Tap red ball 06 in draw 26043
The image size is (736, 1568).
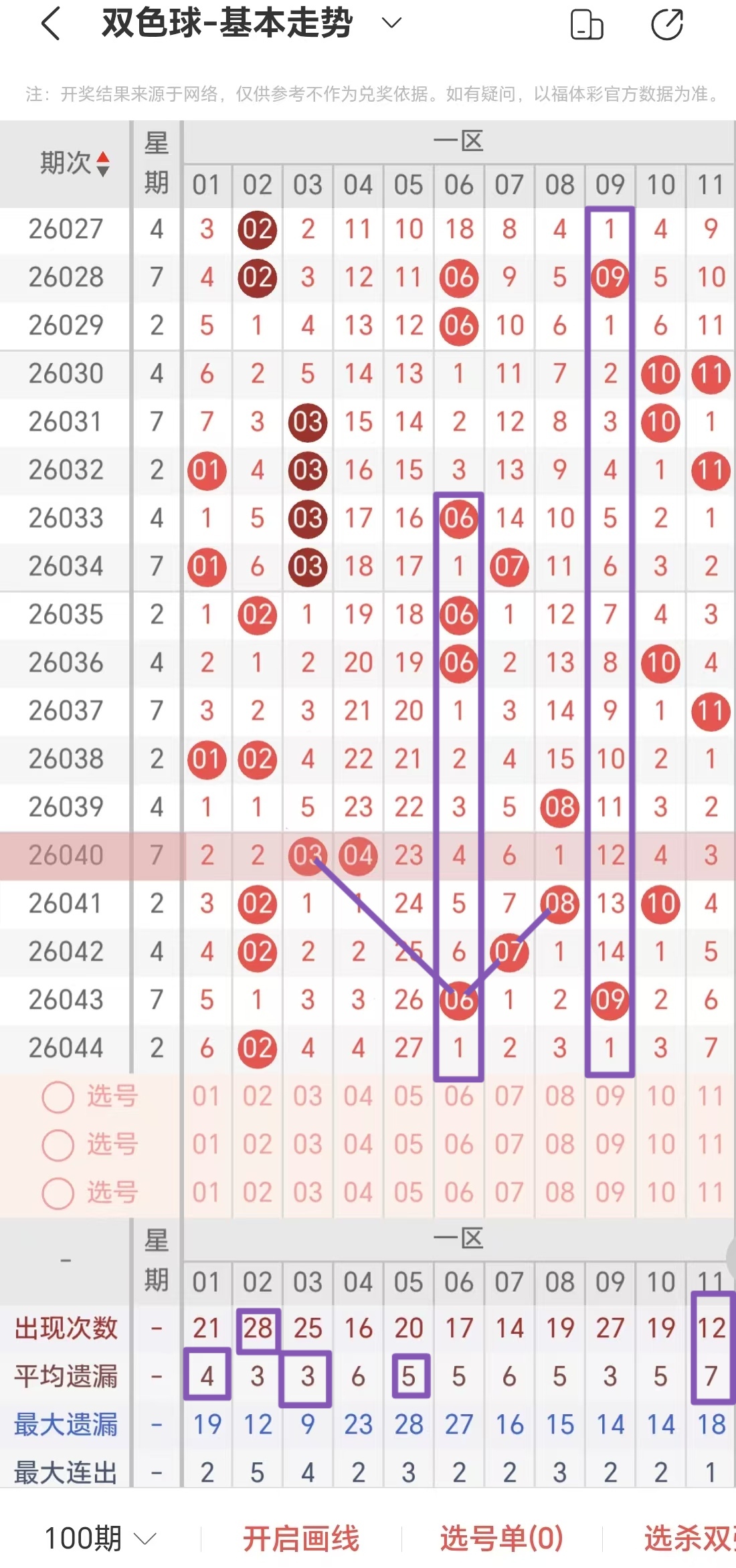point(459,1000)
